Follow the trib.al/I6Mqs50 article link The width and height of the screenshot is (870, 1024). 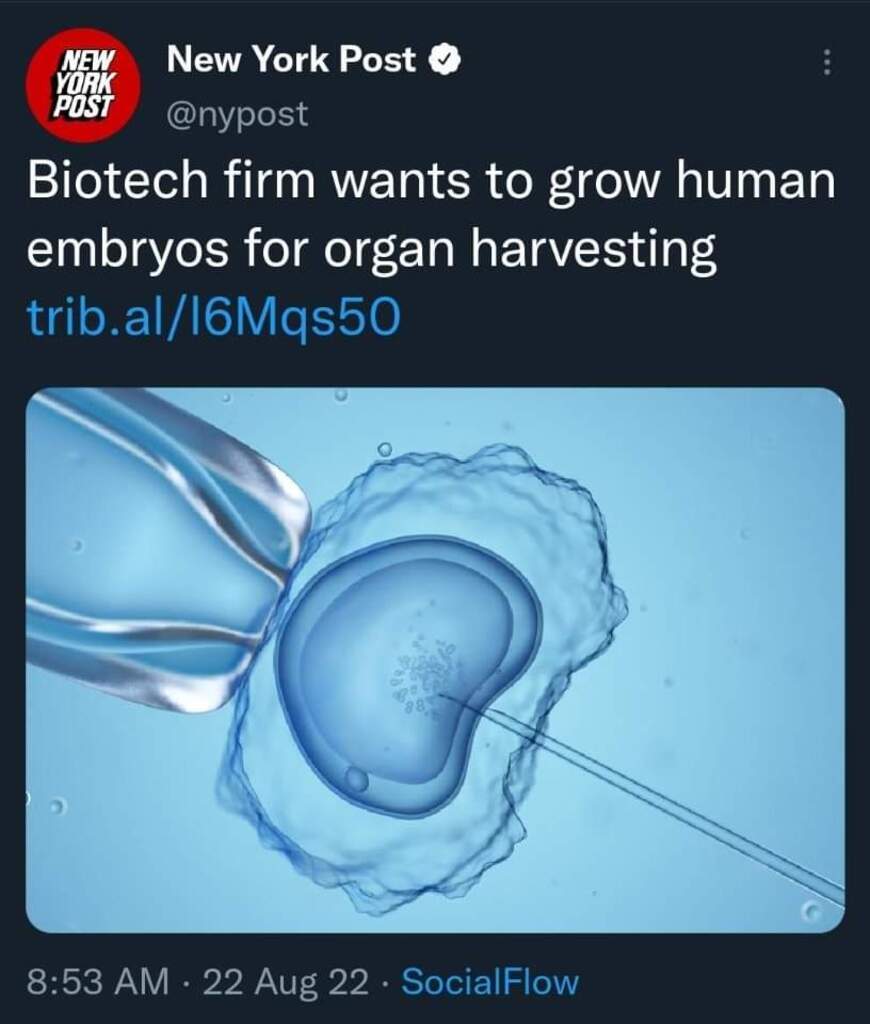pyautogui.click(x=214, y=316)
